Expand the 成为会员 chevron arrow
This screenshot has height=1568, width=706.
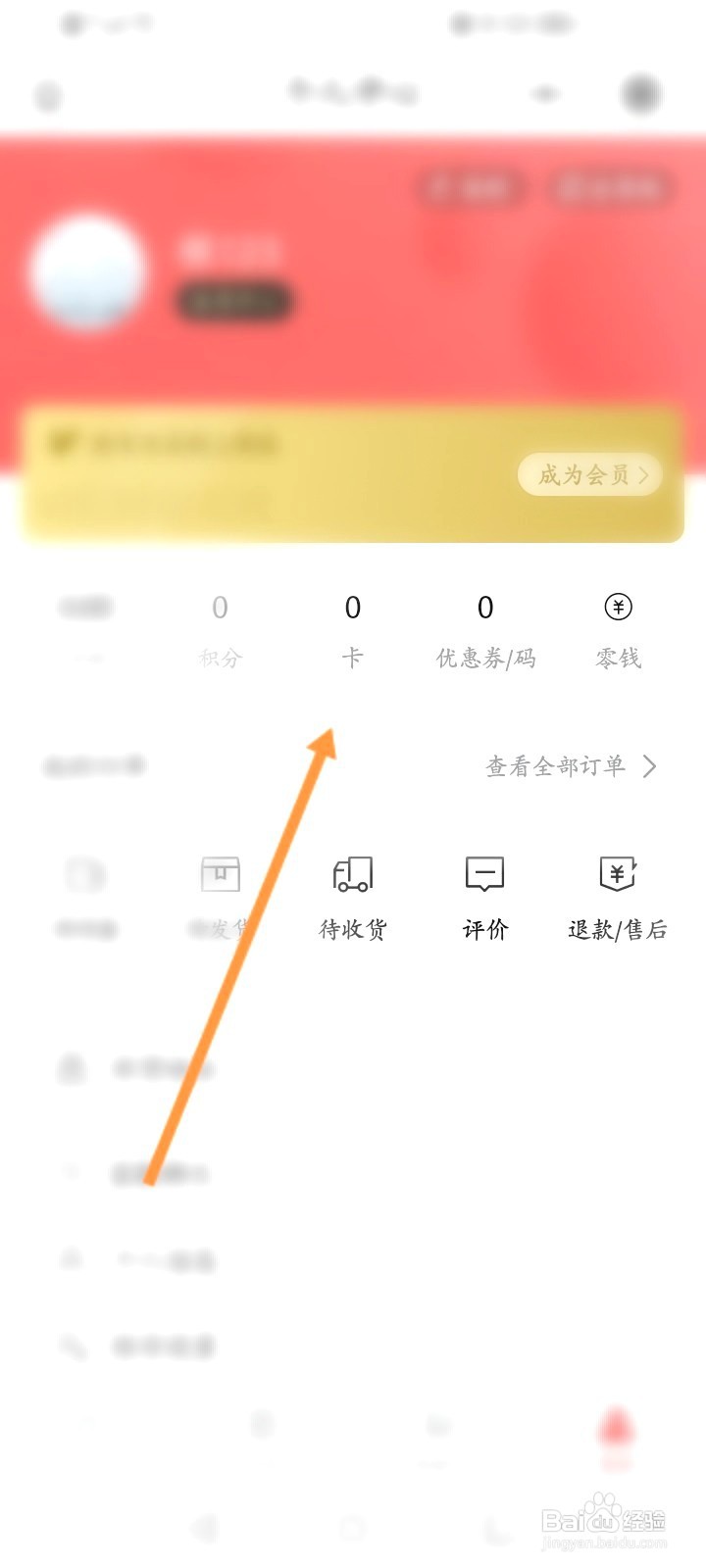point(644,475)
